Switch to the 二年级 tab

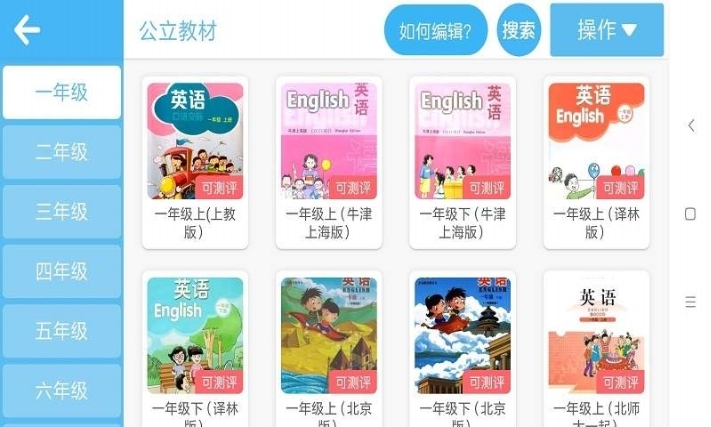62,152
